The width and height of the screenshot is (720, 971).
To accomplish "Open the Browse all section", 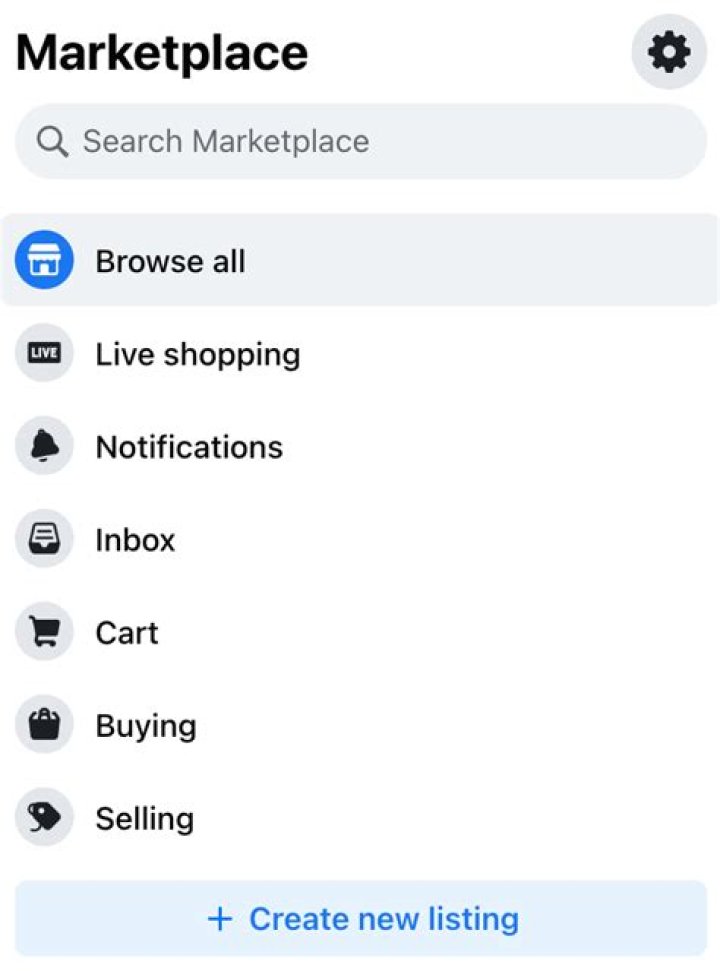I will 170,259.
